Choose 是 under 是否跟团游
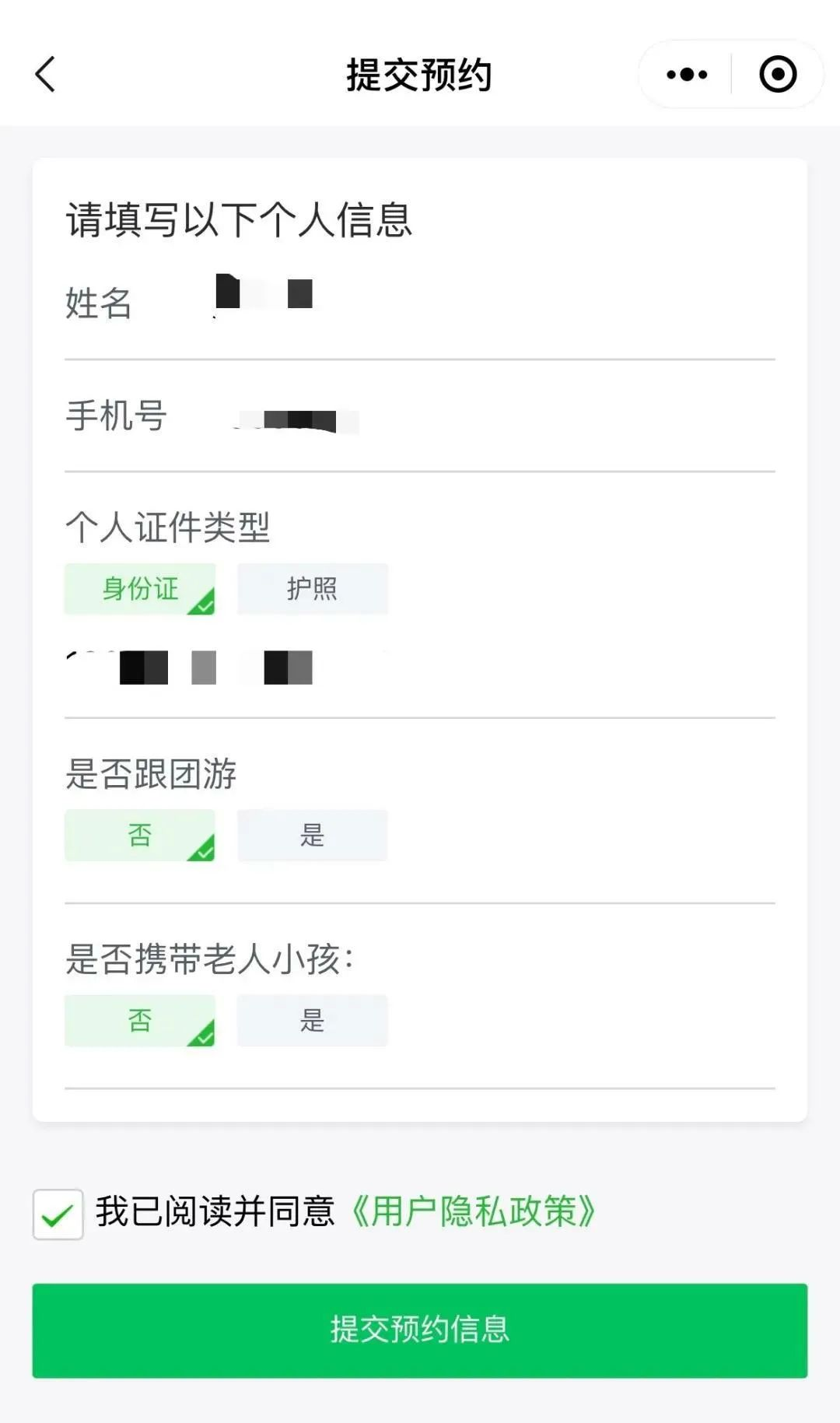Screen dimensions: 840x1423 312,835
